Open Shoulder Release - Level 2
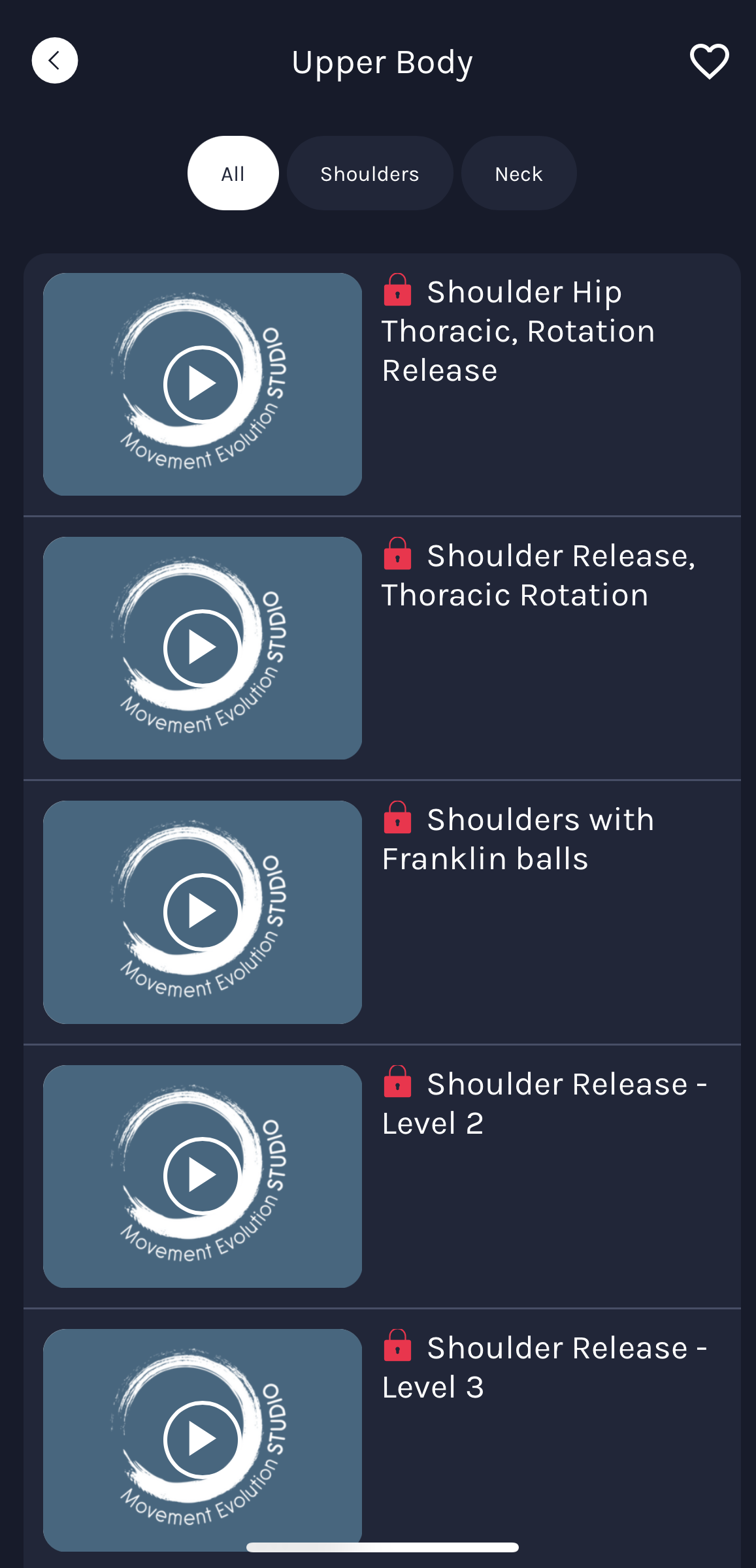 (x=382, y=1176)
